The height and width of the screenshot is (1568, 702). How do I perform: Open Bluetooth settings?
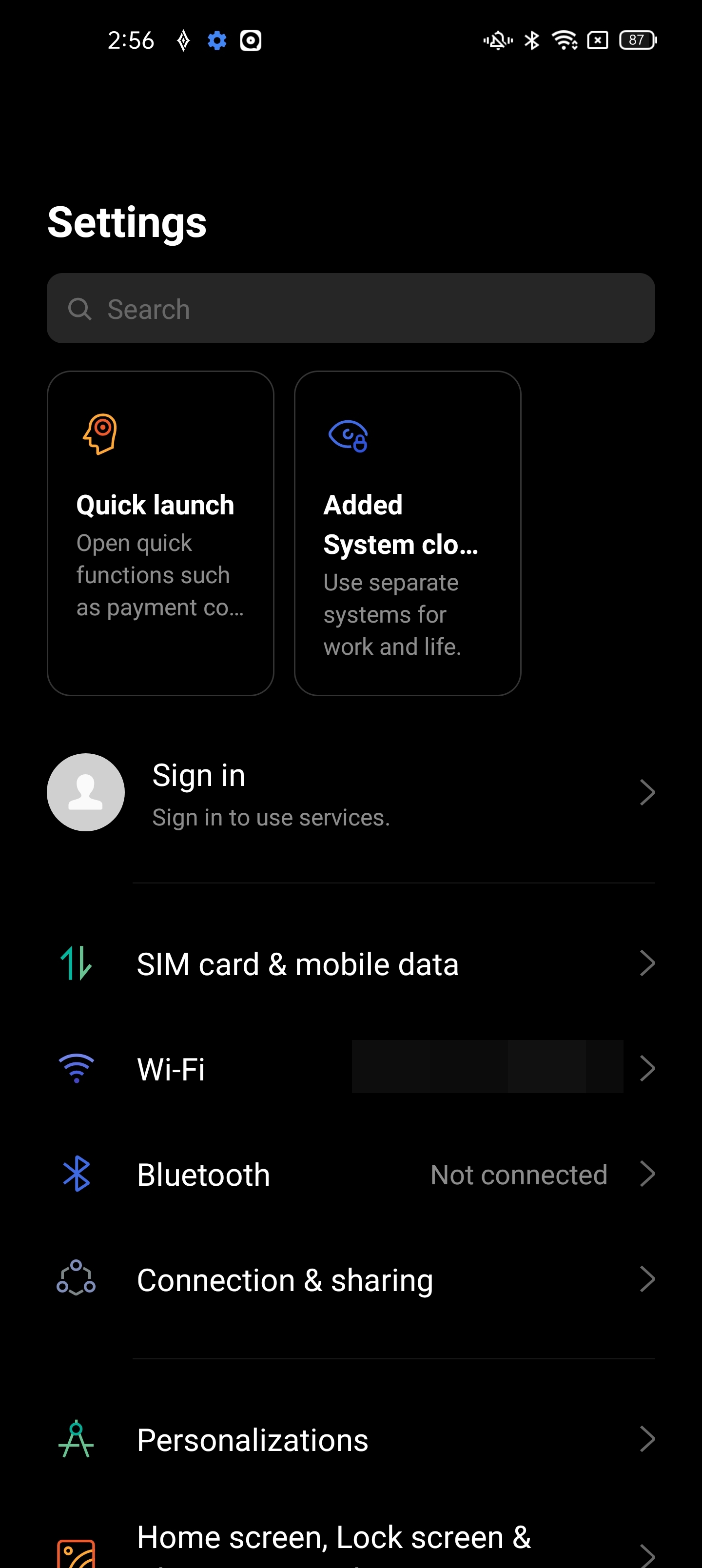351,1174
